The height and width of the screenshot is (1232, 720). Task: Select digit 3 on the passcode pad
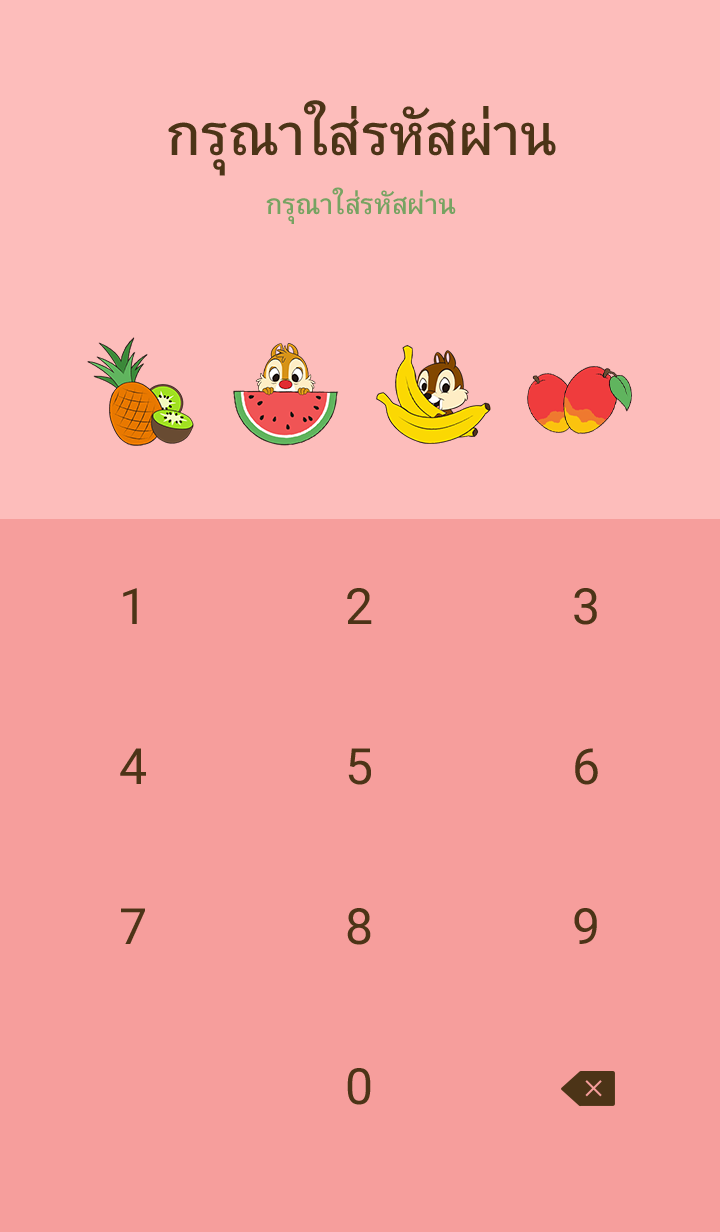pos(586,608)
